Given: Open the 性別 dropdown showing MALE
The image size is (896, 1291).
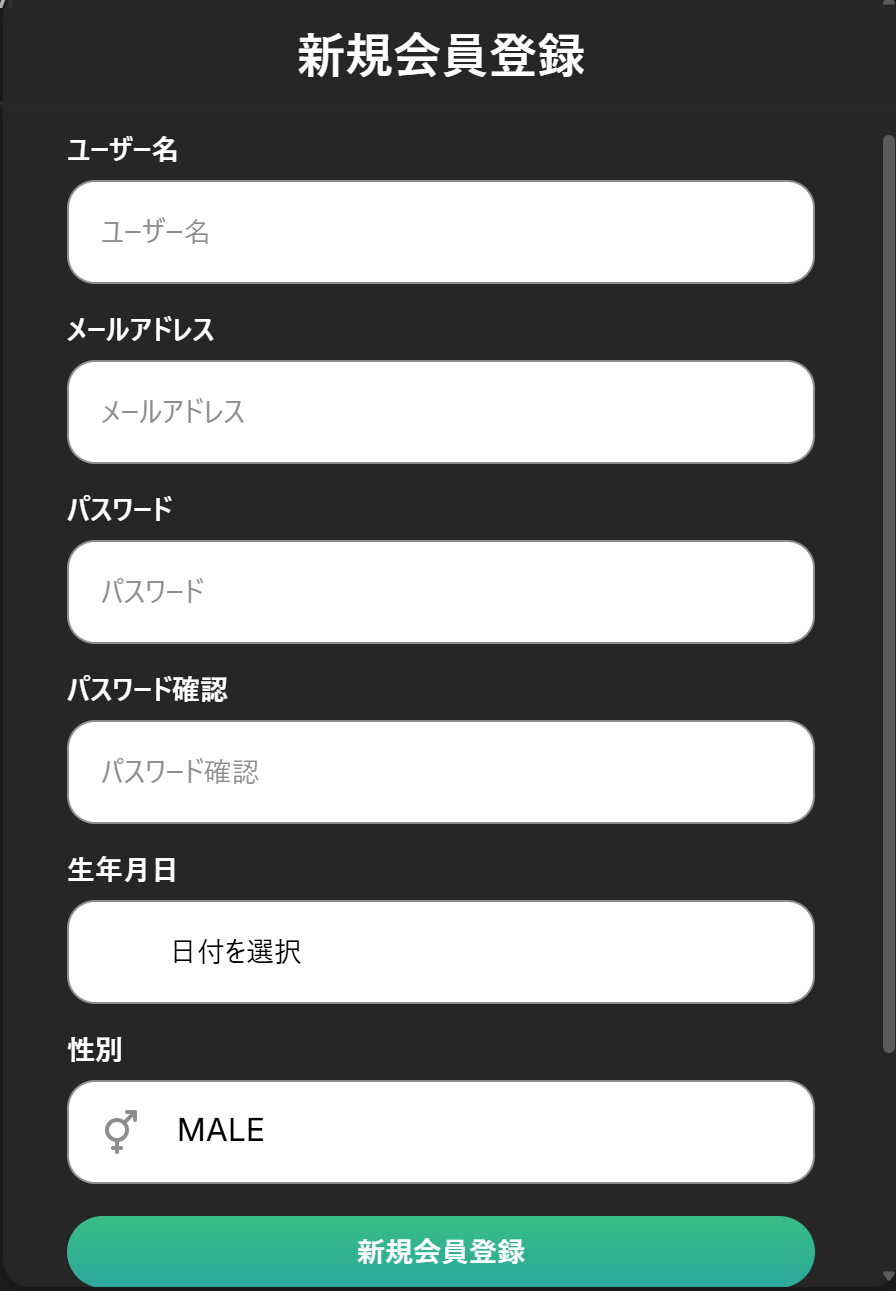Looking at the screenshot, I should tap(440, 1132).
